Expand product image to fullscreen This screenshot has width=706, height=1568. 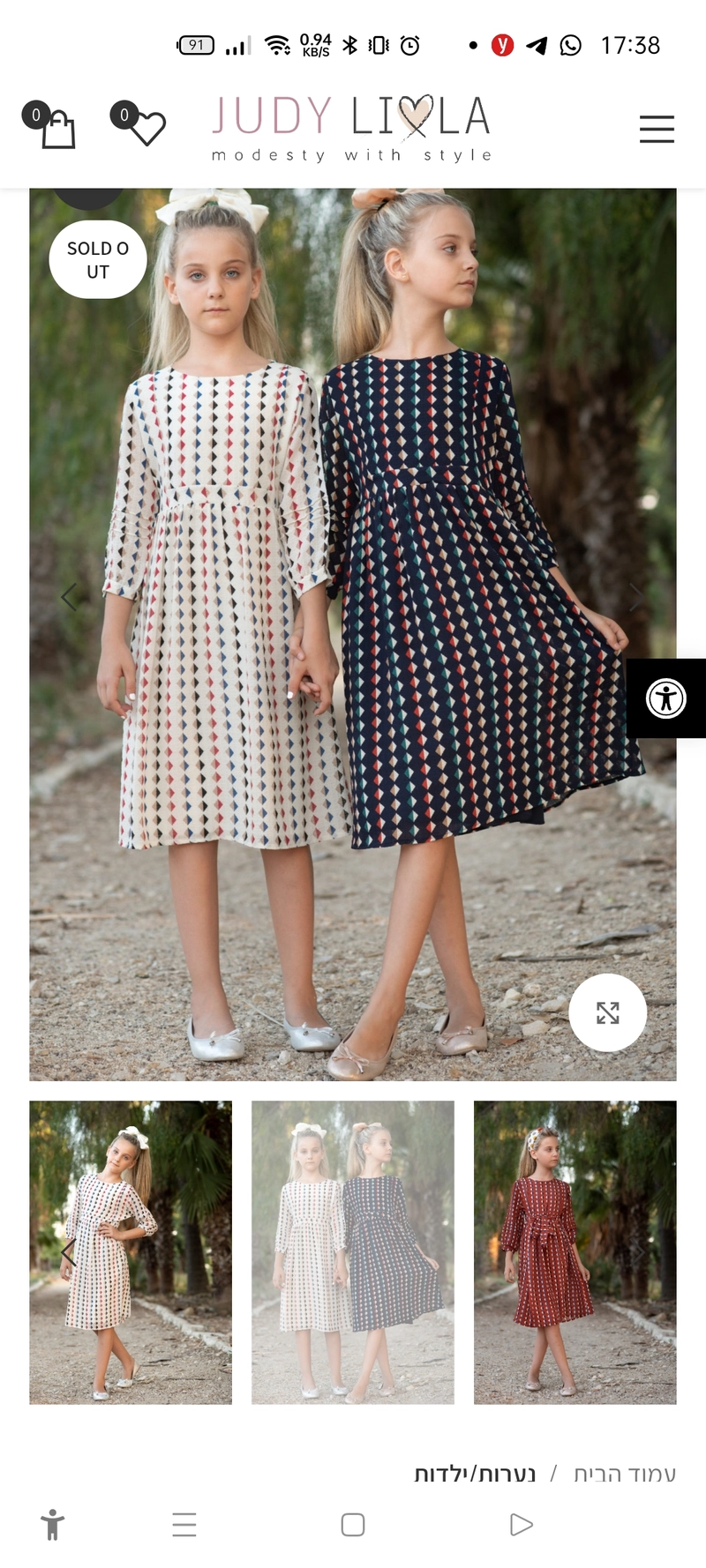pos(607,1012)
